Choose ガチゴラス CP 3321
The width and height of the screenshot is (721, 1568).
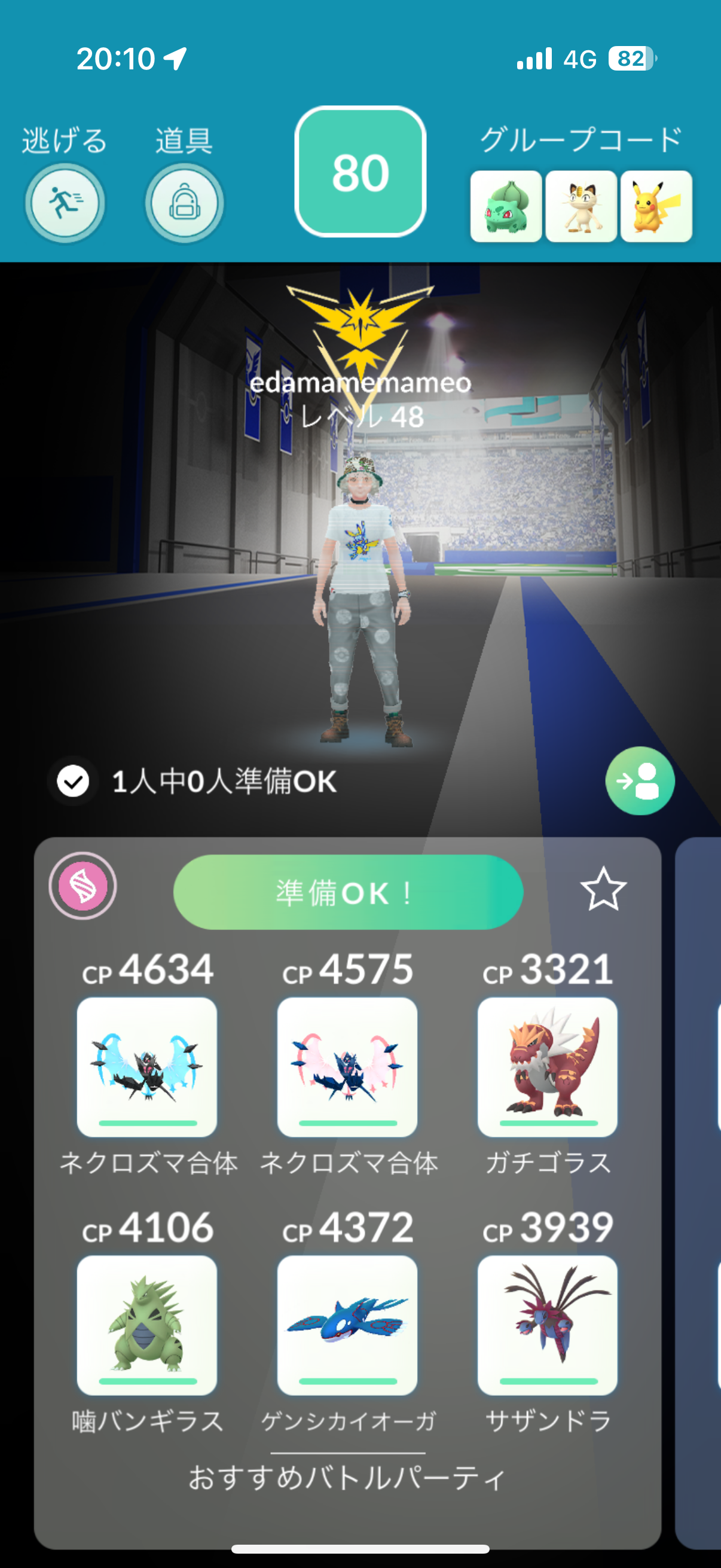coord(547,1066)
